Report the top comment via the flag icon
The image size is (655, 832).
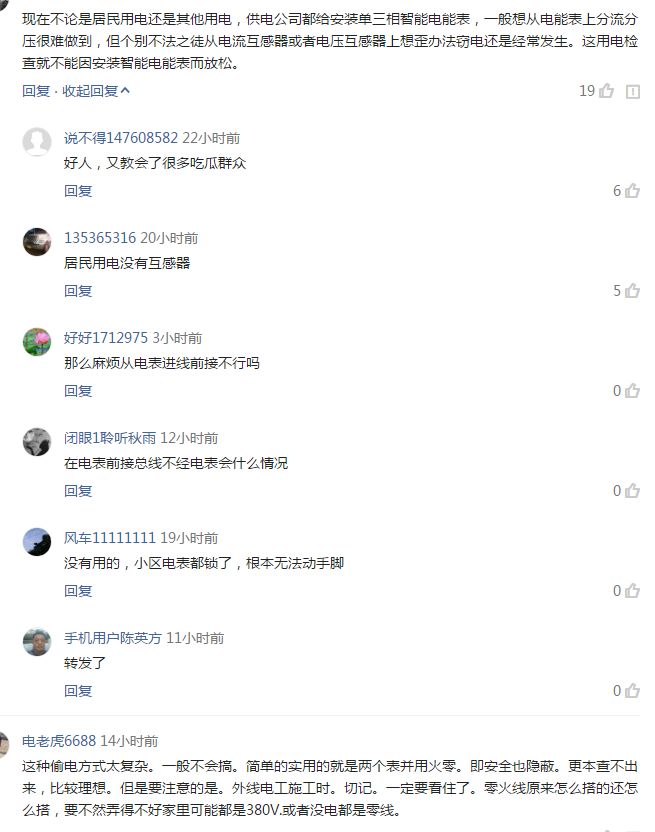pyautogui.click(x=633, y=92)
